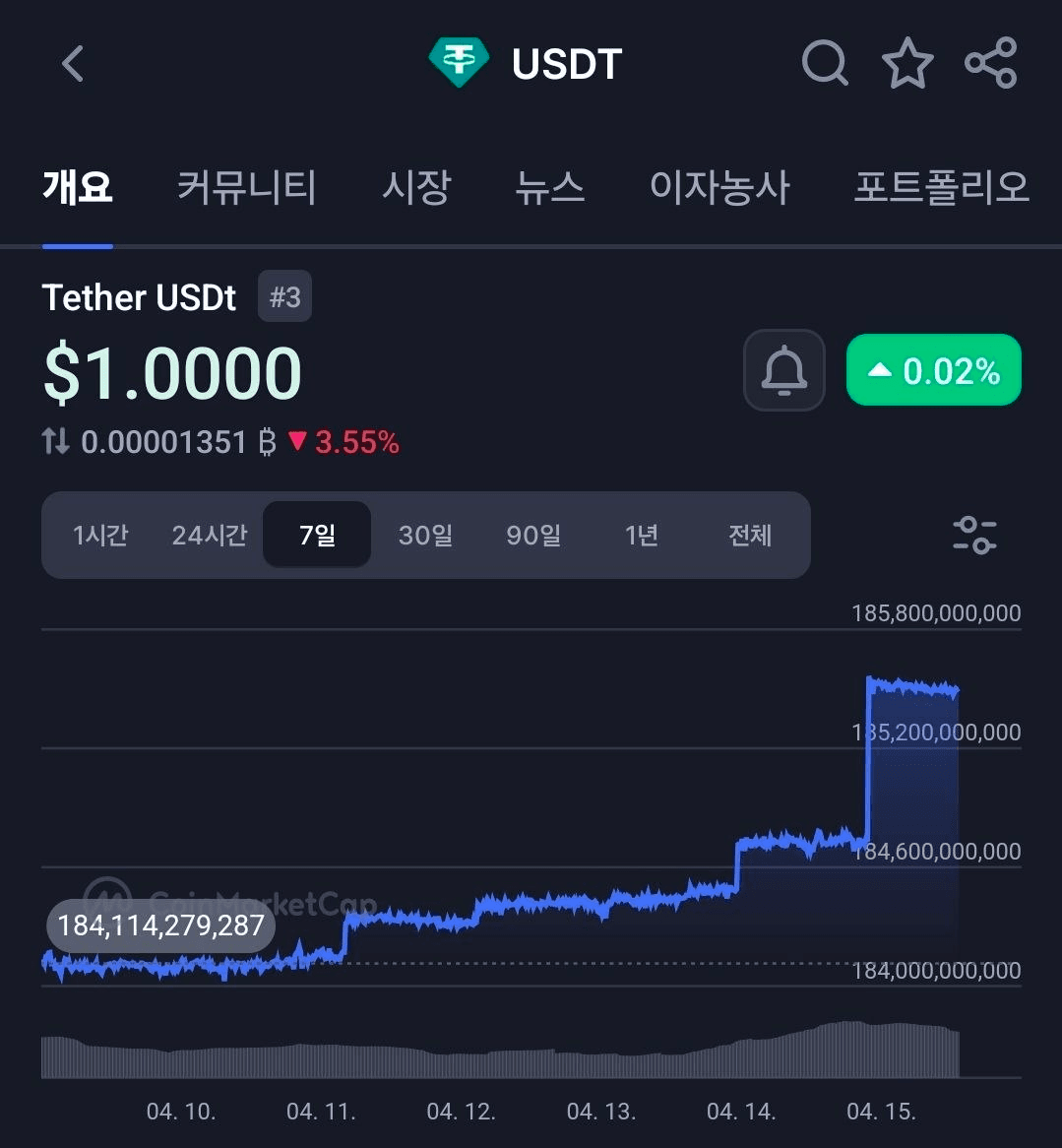
Task: Open the 뉴스 tab
Action: pos(549,187)
